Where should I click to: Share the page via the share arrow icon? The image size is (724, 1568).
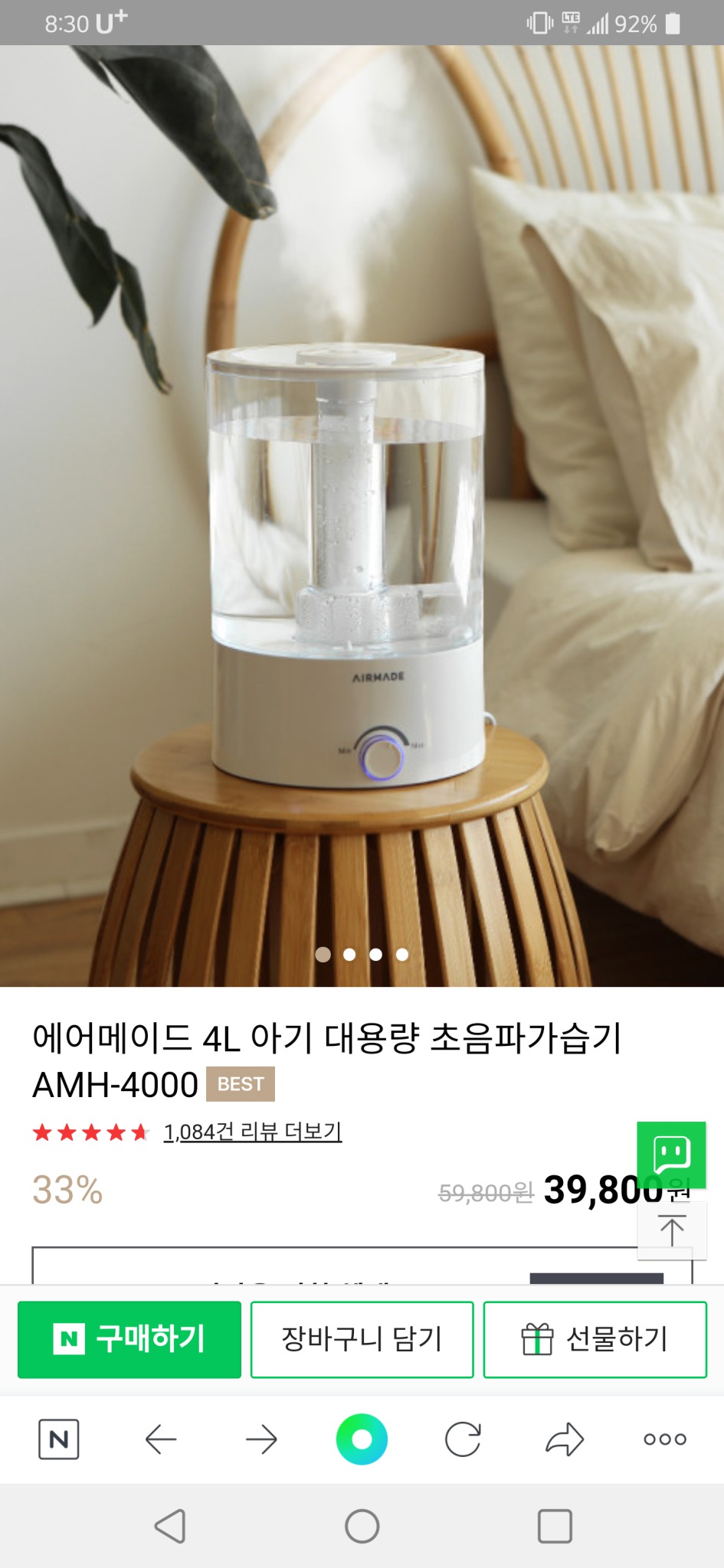[x=565, y=1439]
